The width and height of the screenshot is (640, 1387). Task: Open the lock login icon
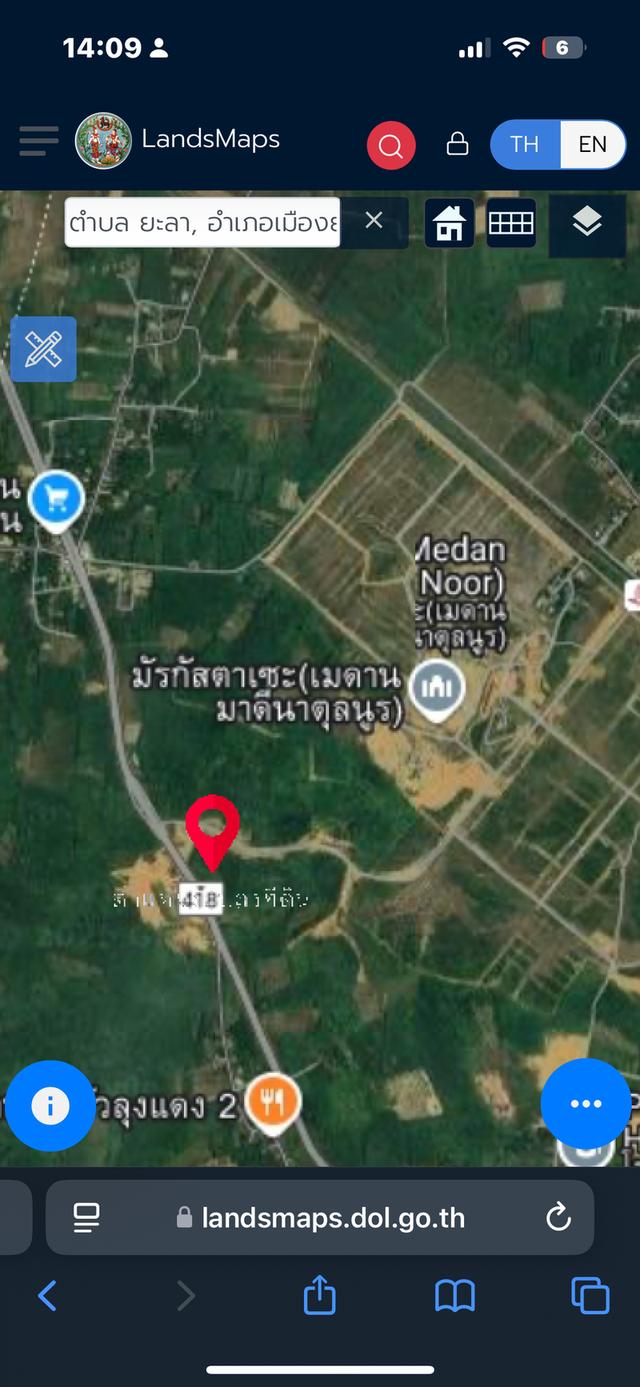click(457, 144)
